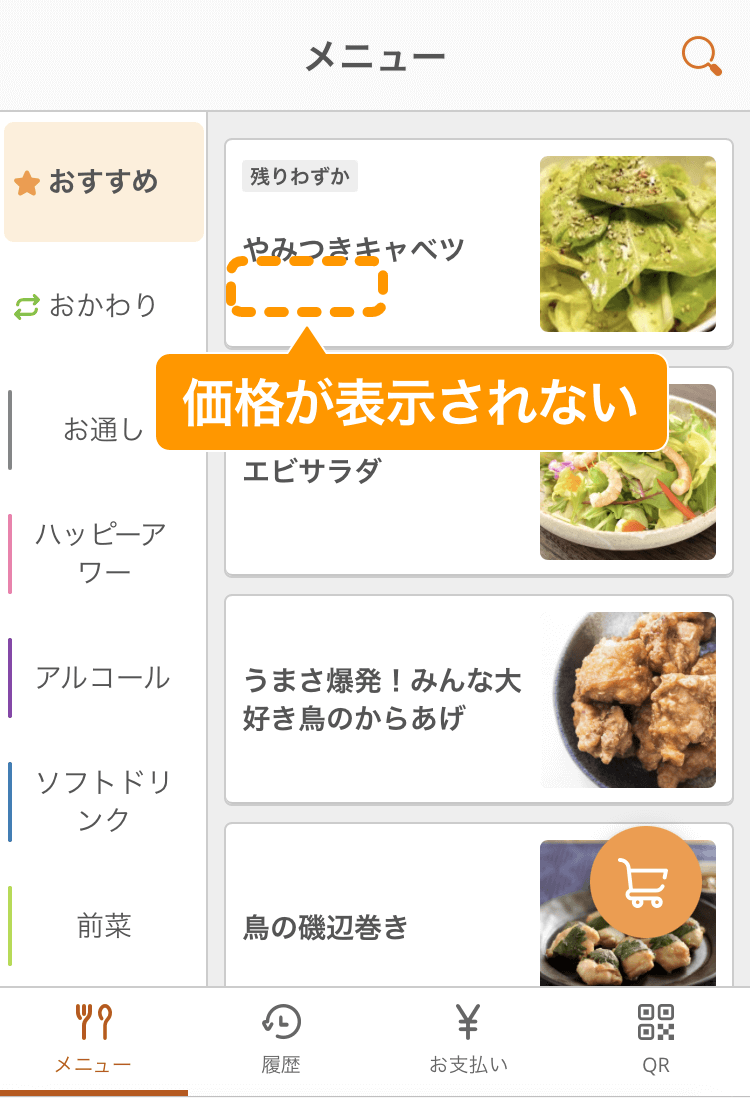Tap the yen symbol お支払い icon
The image size is (750, 1098).
(467, 1022)
